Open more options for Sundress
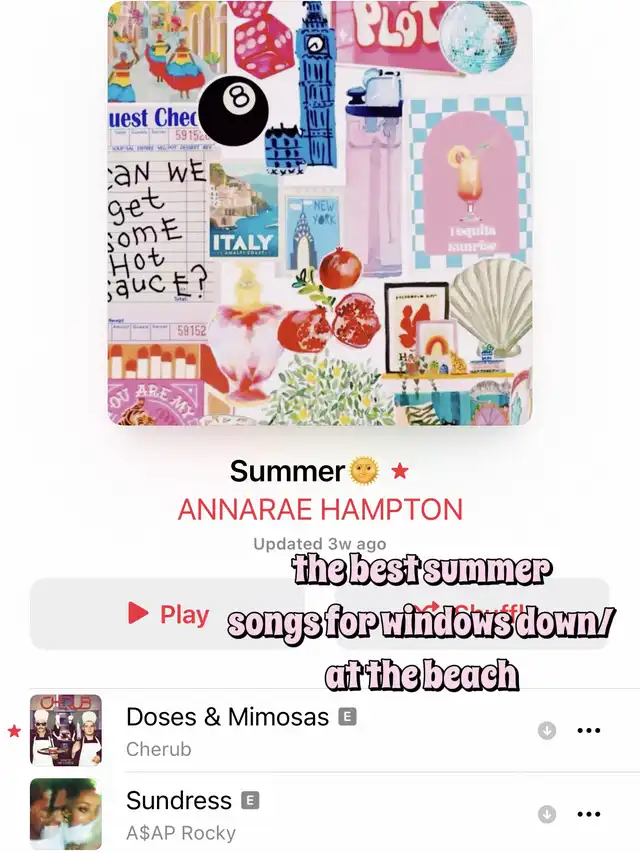 pos(589,814)
